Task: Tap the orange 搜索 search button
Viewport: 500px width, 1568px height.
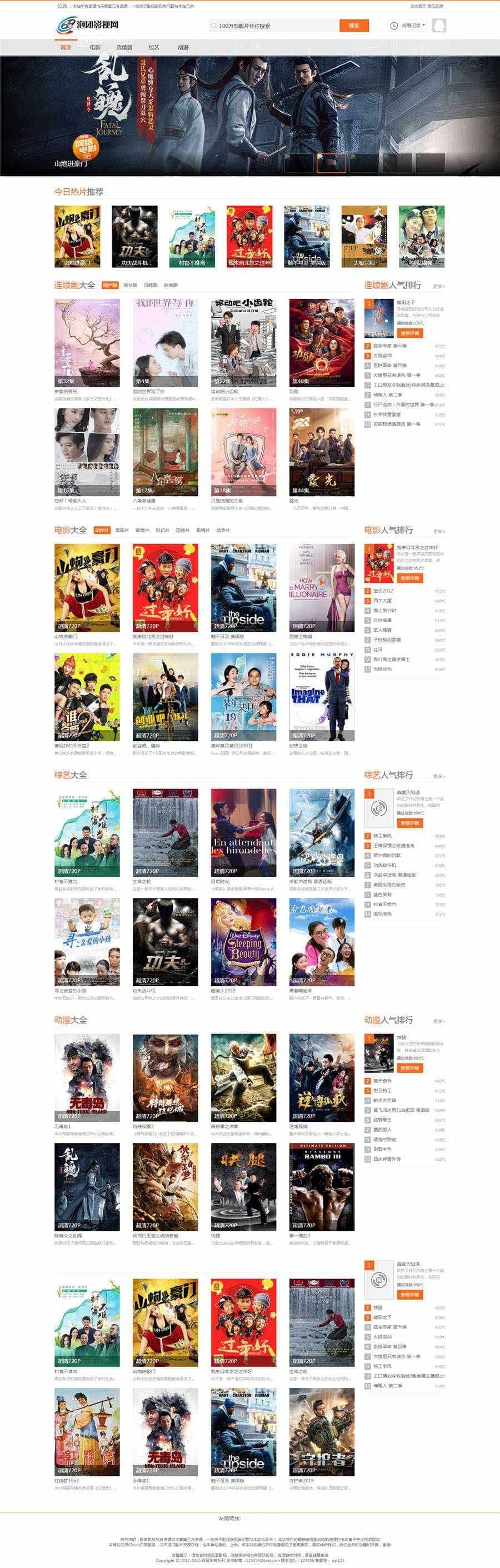Action: pyautogui.click(x=354, y=26)
